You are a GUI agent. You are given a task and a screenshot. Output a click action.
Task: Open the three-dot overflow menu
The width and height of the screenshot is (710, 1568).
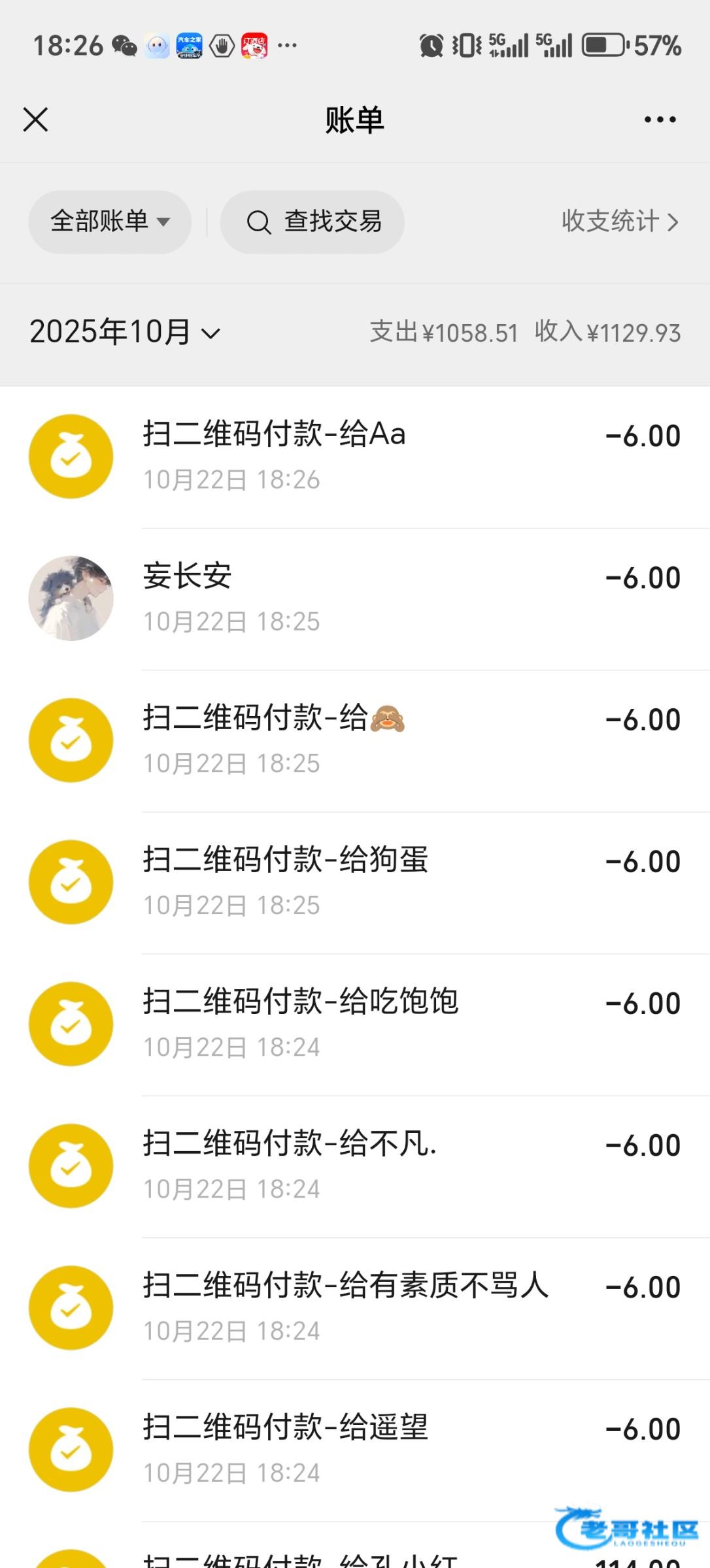pyautogui.click(x=660, y=120)
